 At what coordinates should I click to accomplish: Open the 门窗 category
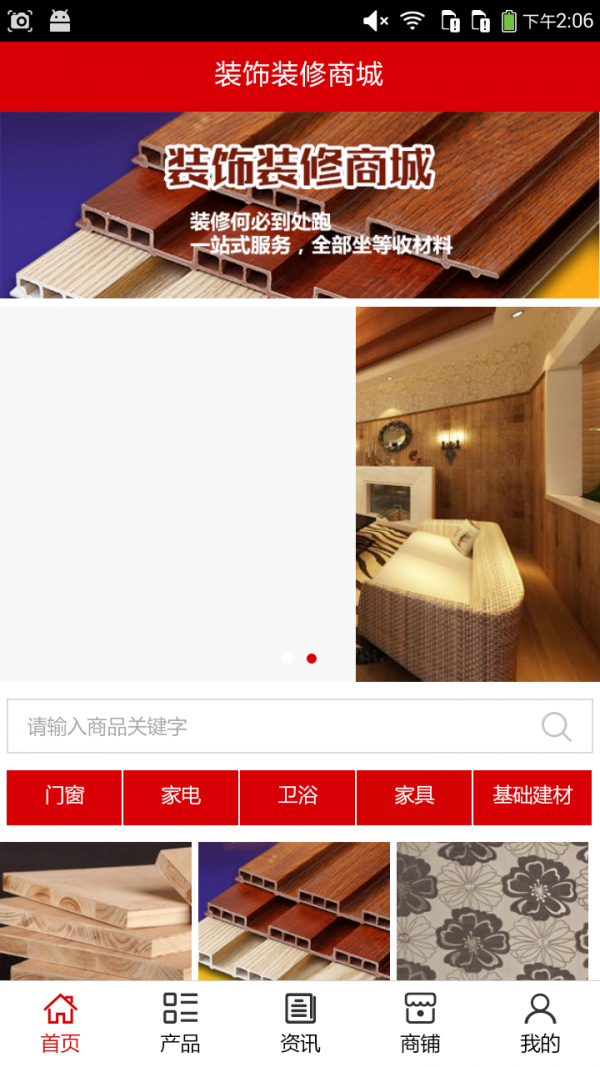[64, 797]
